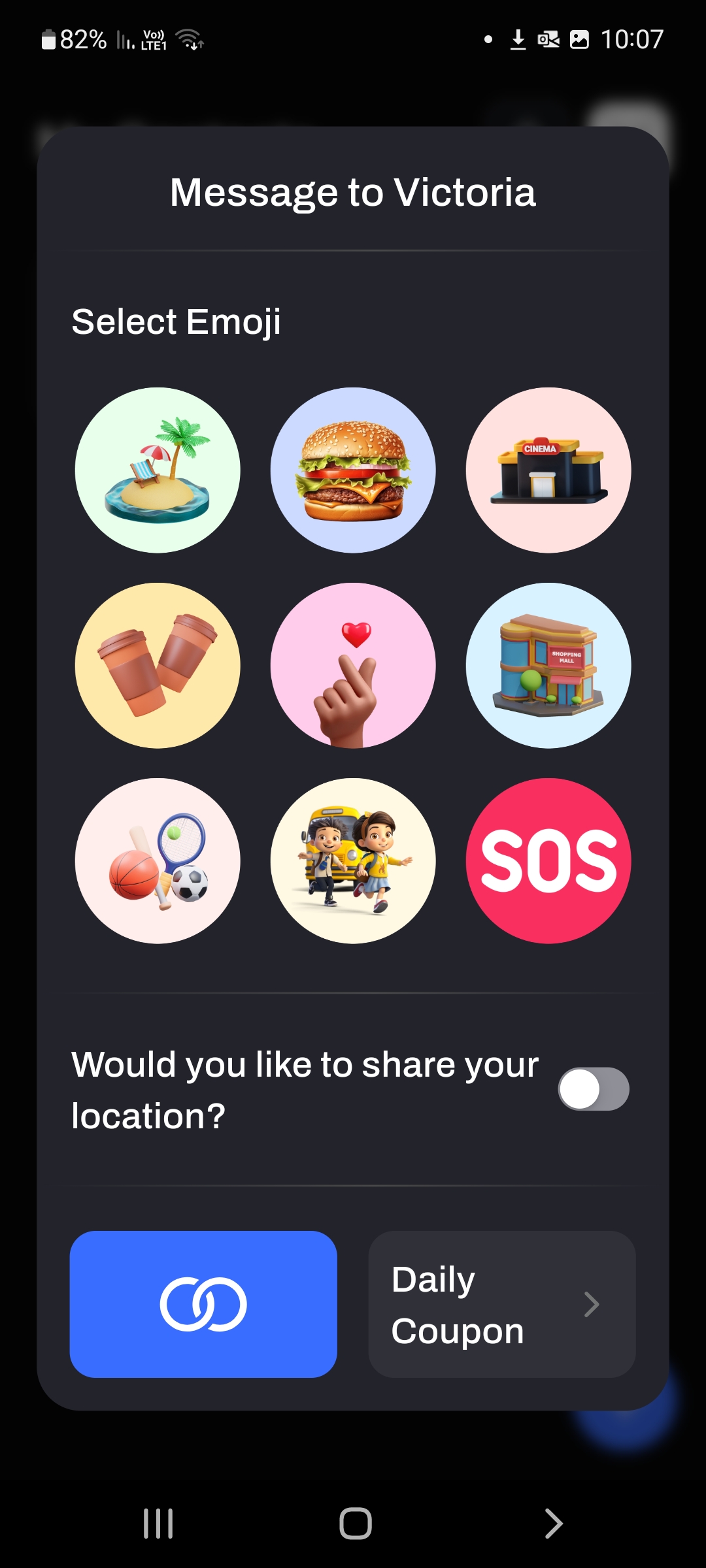Choose the burger emoji
This screenshot has width=706, height=1568.
353,470
